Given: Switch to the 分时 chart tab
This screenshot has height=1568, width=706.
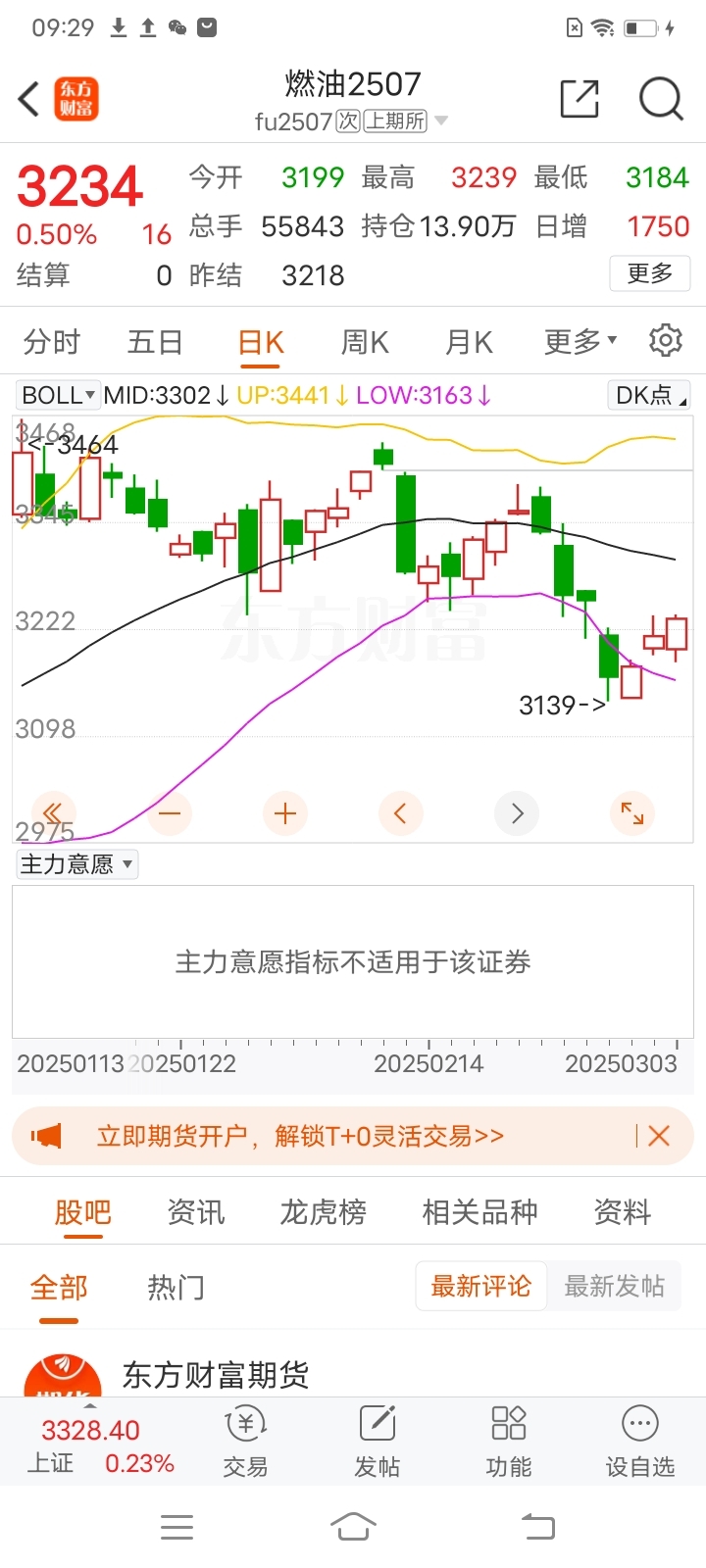Looking at the screenshot, I should coord(52,342).
